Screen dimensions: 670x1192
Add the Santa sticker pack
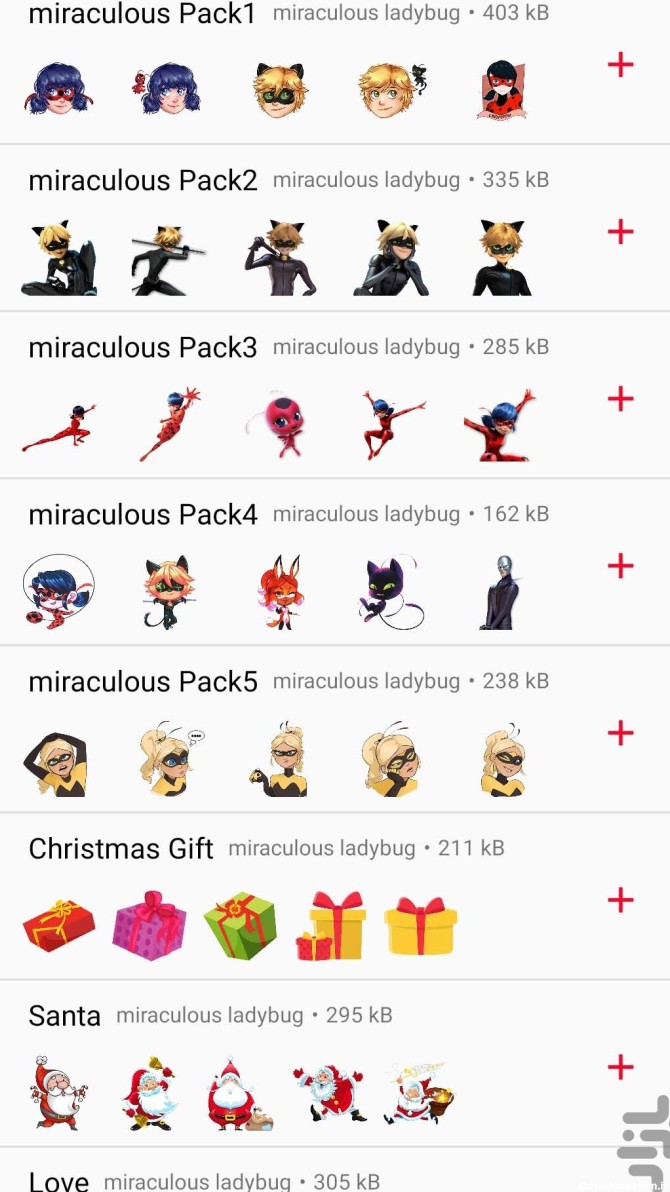(621, 1067)
